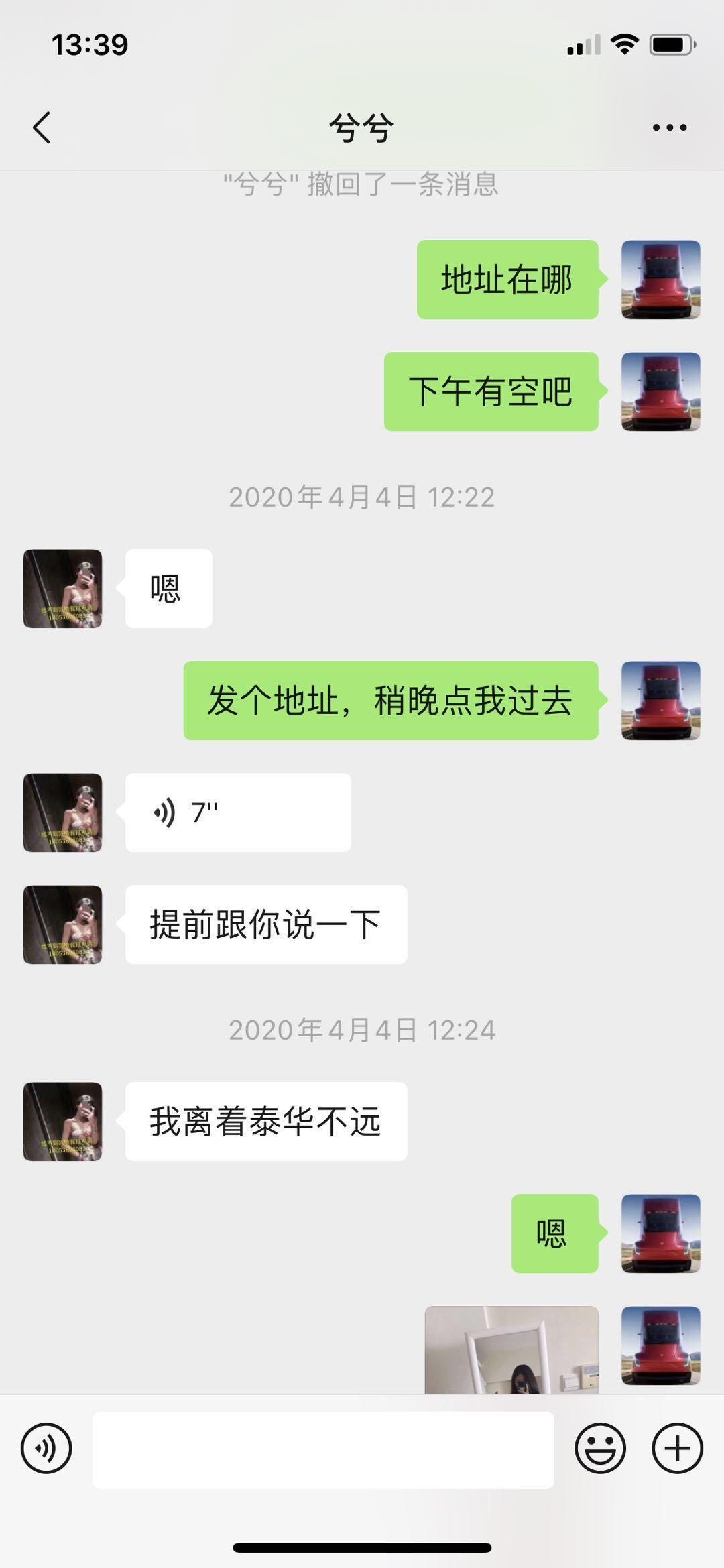Open the chat's three-dot options menu
724x1568 pixels.
[x=669, y=127]
